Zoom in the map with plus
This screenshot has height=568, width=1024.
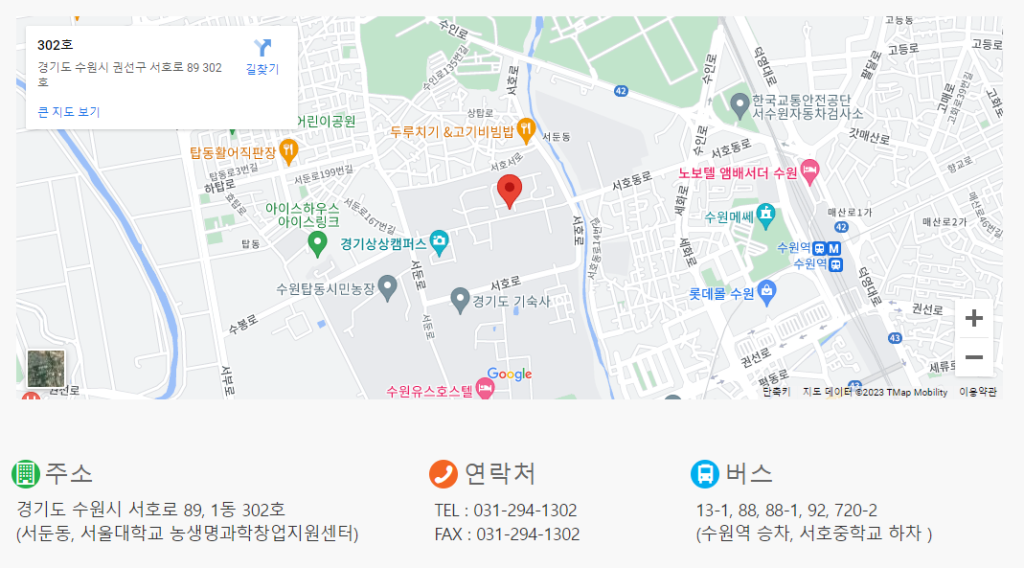[x=974, y=318]
